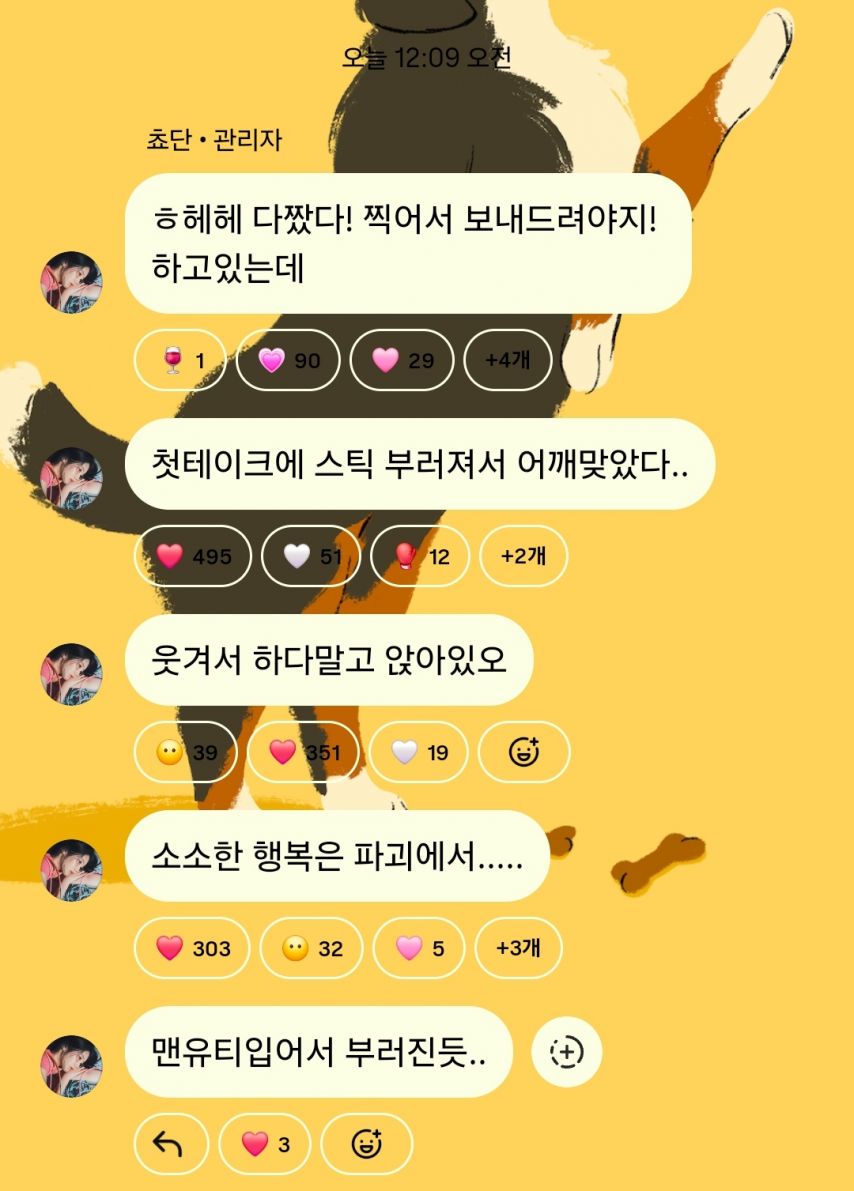Tap the boxing glove reaction with 12

(x=420, y=556)
